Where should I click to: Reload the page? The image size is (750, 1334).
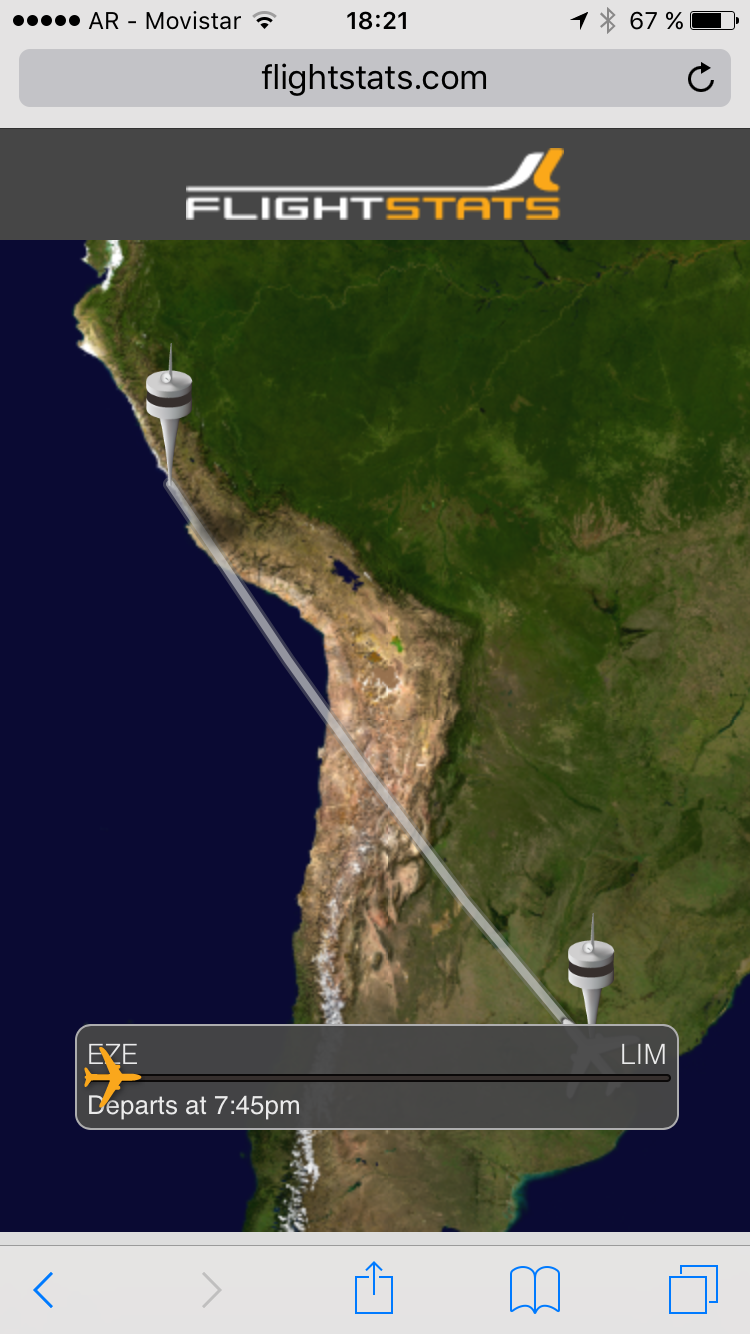(x=701, y=78)
